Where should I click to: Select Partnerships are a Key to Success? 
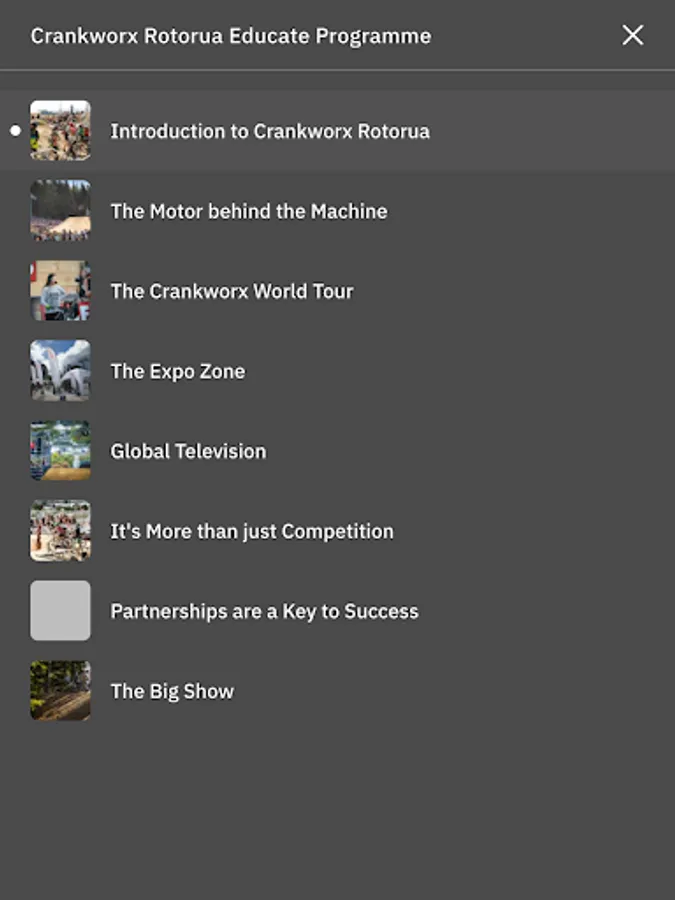(264, 611)
